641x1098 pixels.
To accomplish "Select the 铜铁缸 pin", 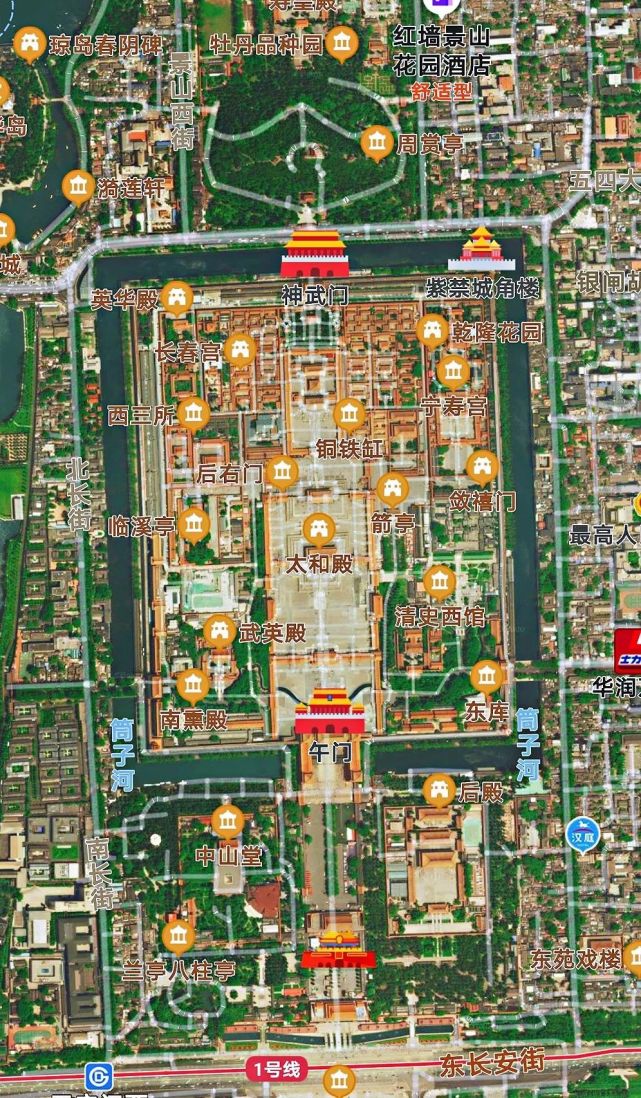I will tap(349, 414).
